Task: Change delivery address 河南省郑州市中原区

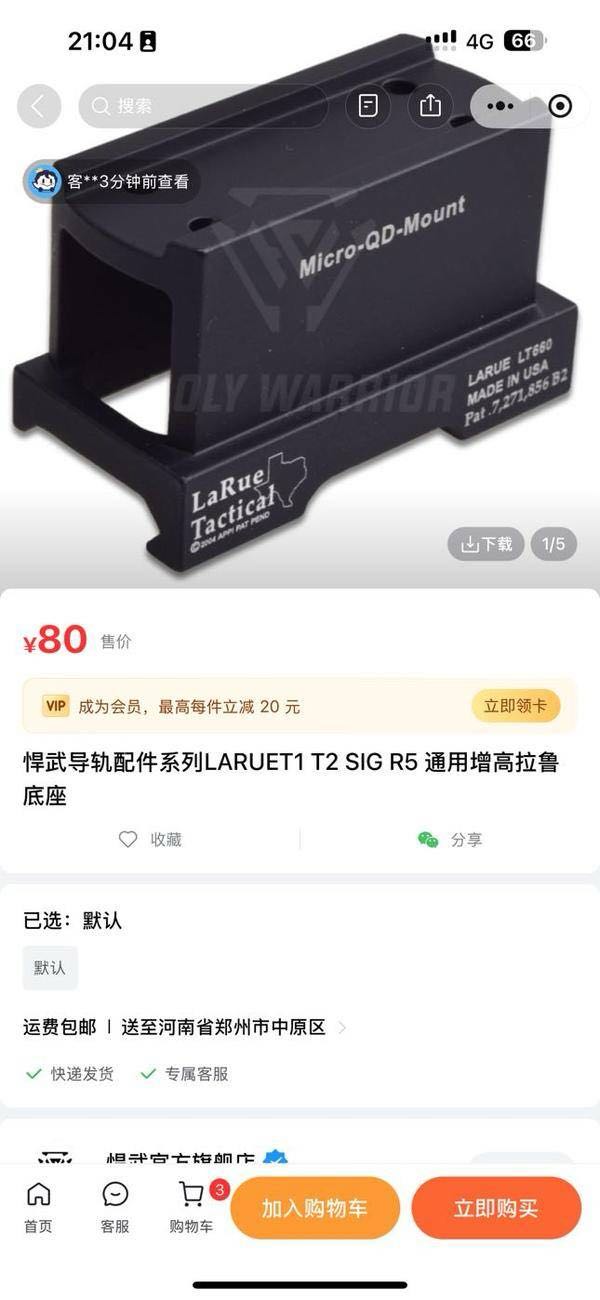Action: (225, 1027)
